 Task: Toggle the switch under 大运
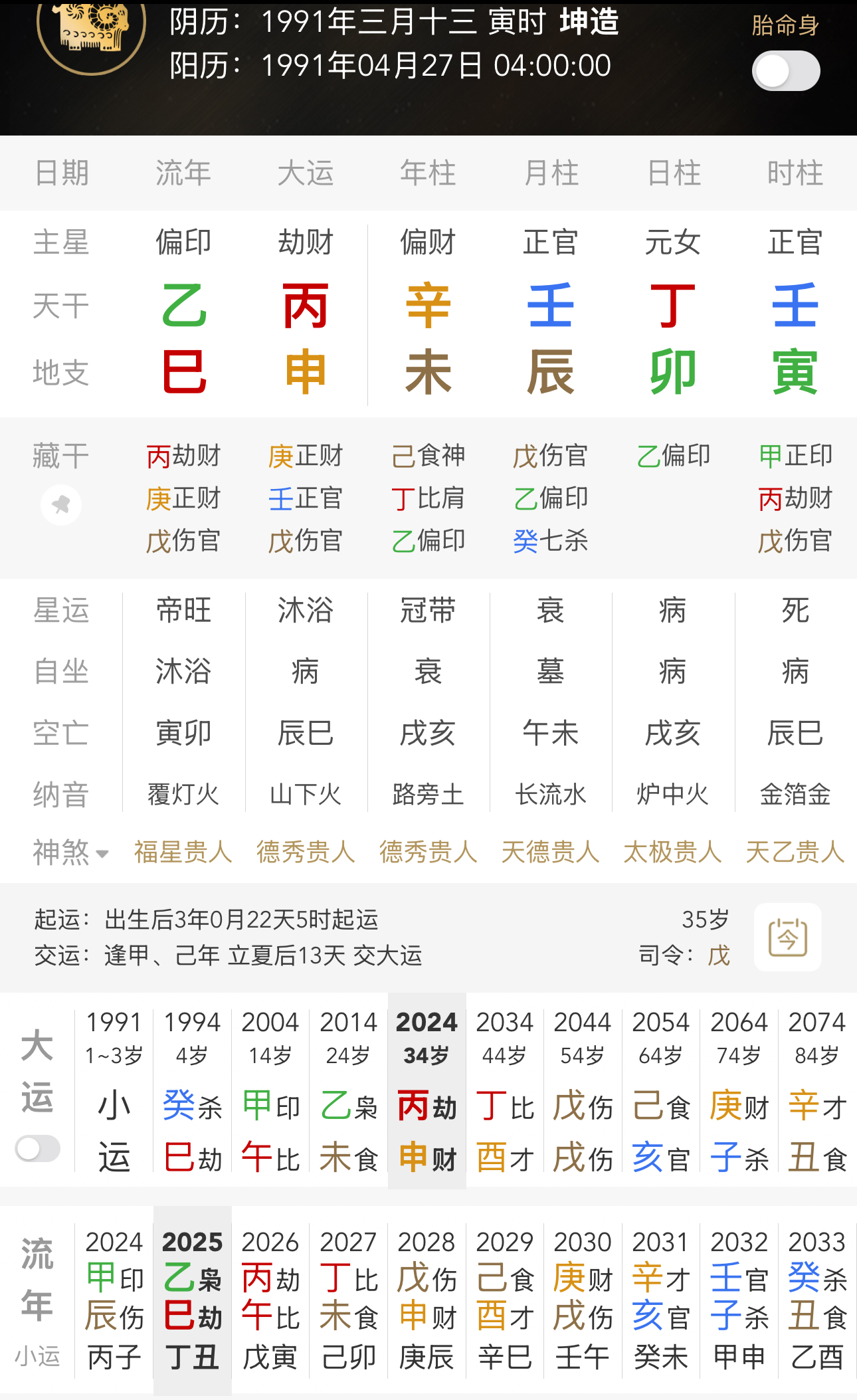tap(38, 1148)
